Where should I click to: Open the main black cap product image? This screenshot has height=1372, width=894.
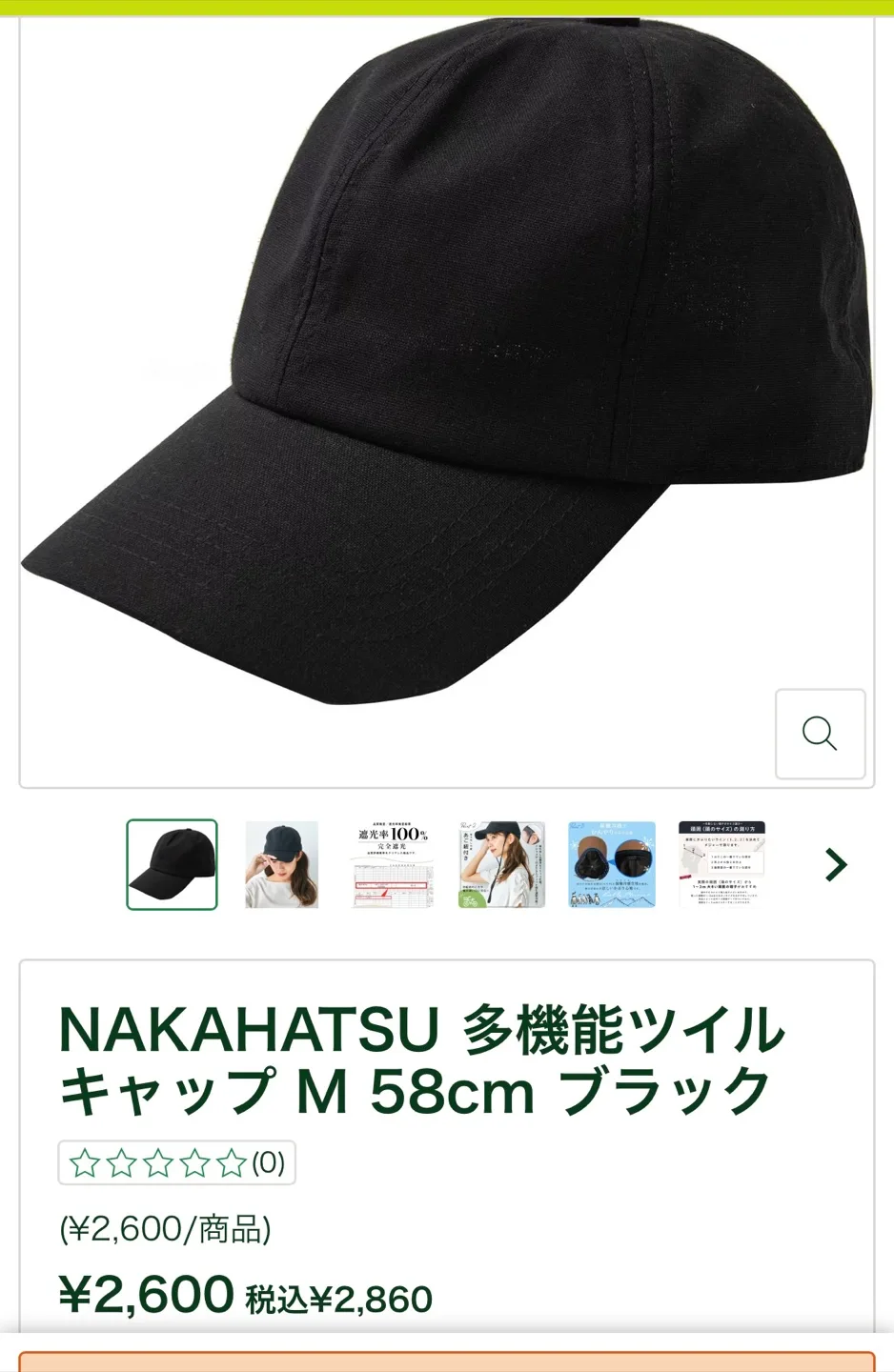(446, 381)
